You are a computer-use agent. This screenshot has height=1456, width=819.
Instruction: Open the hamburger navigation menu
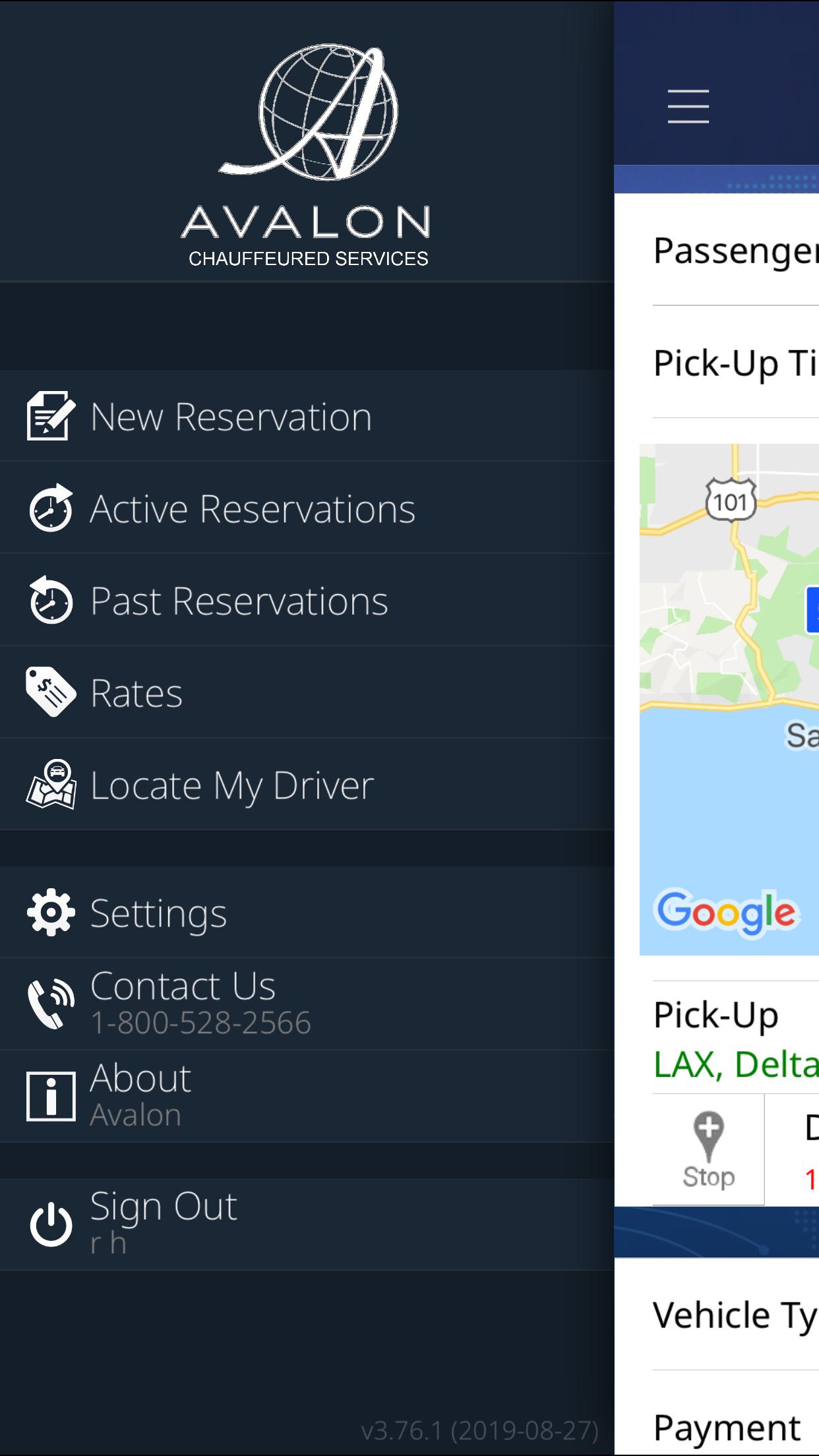point(688,106)
